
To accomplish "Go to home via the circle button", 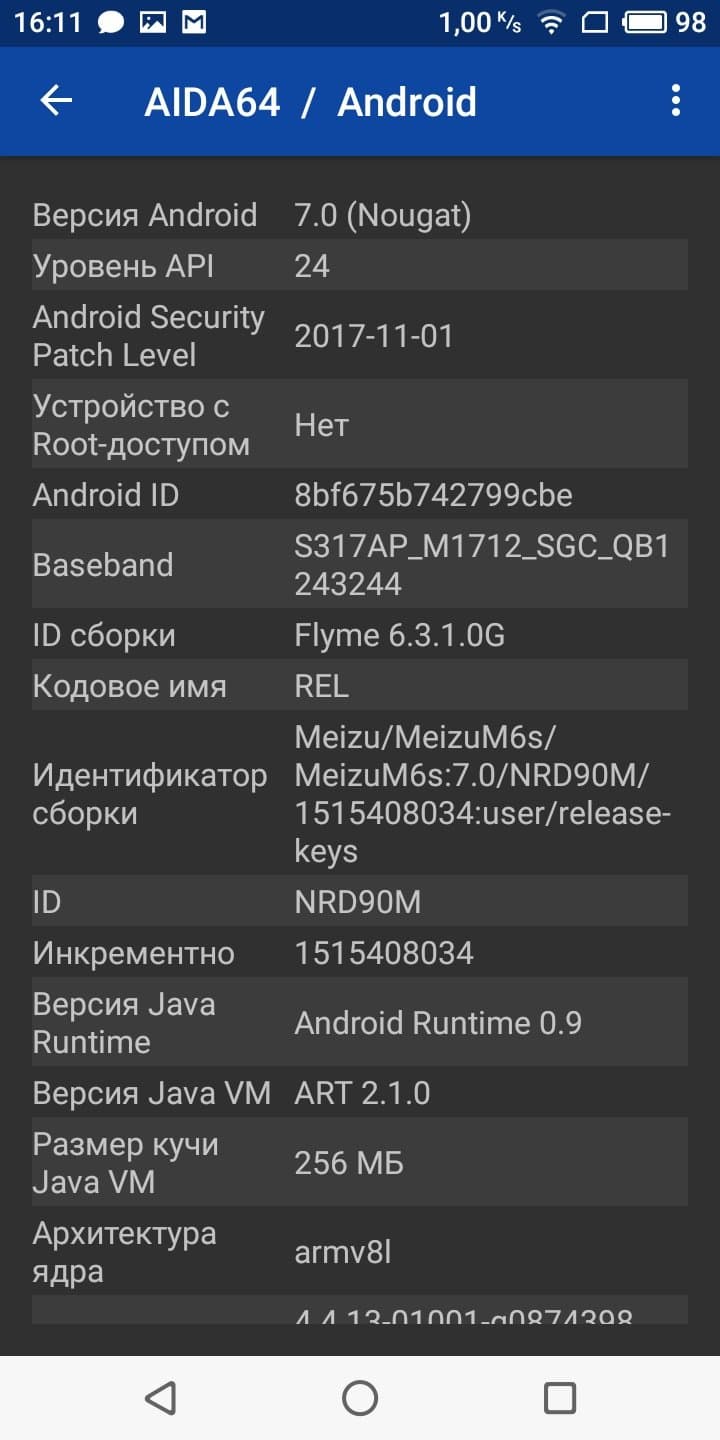I will [x=360, y=1397].
